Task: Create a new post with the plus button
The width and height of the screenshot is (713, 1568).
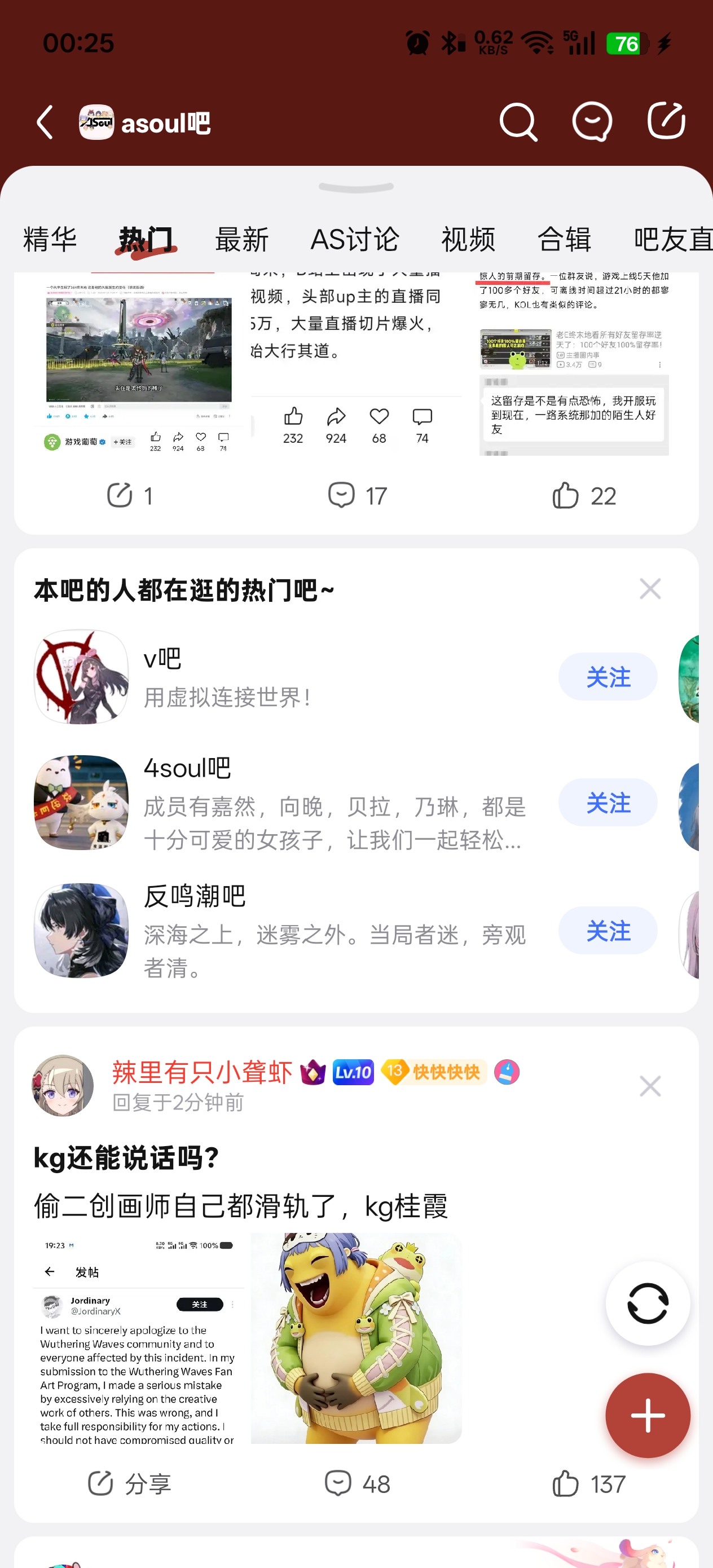Action: tap(647, 1415)
